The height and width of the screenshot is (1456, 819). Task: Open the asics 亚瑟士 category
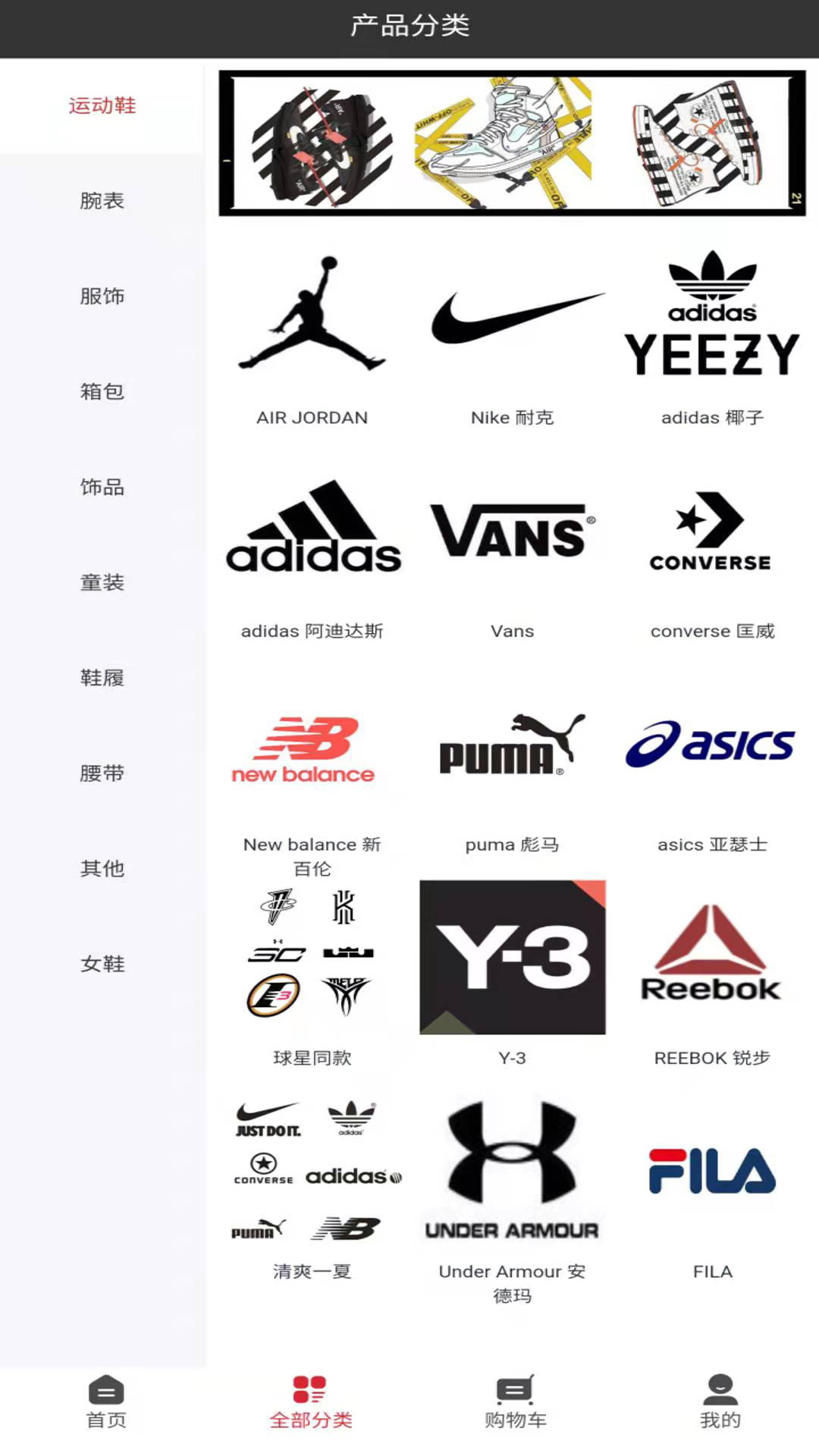pos(711,745)
